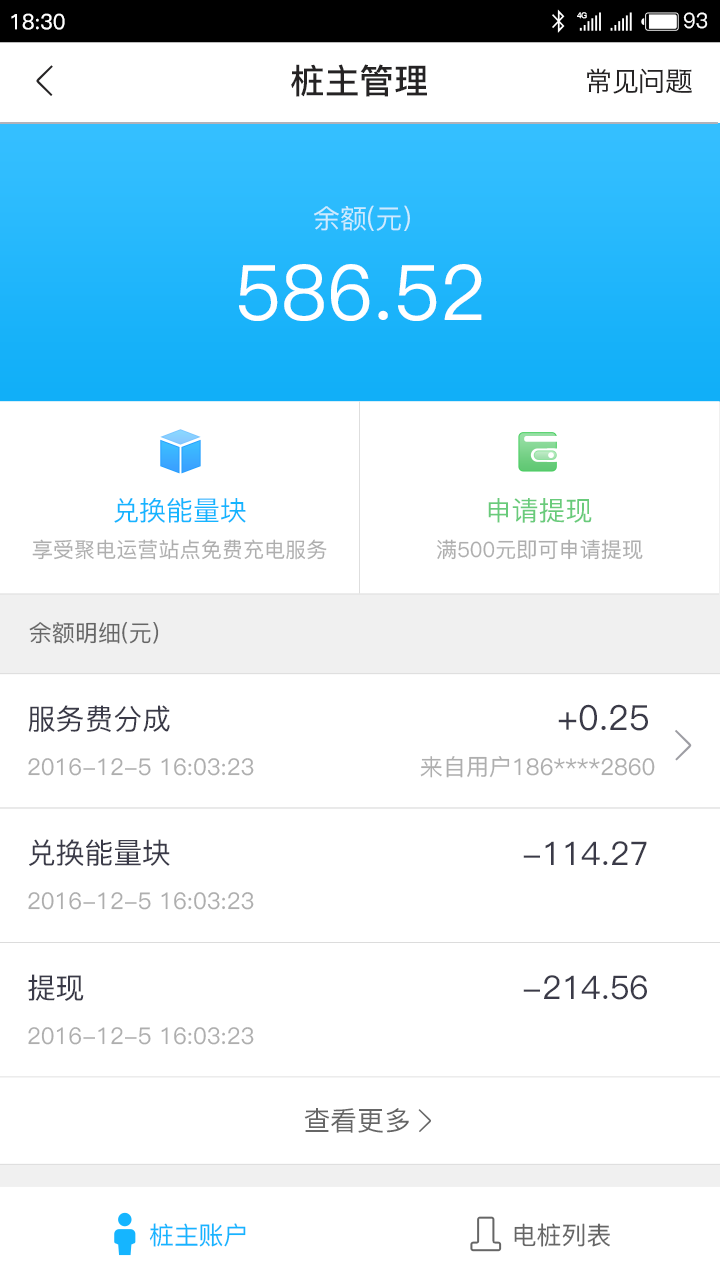Switch to the 桩主账户 tab
The image size is (720, 1280).
[x=180, y=1235]
